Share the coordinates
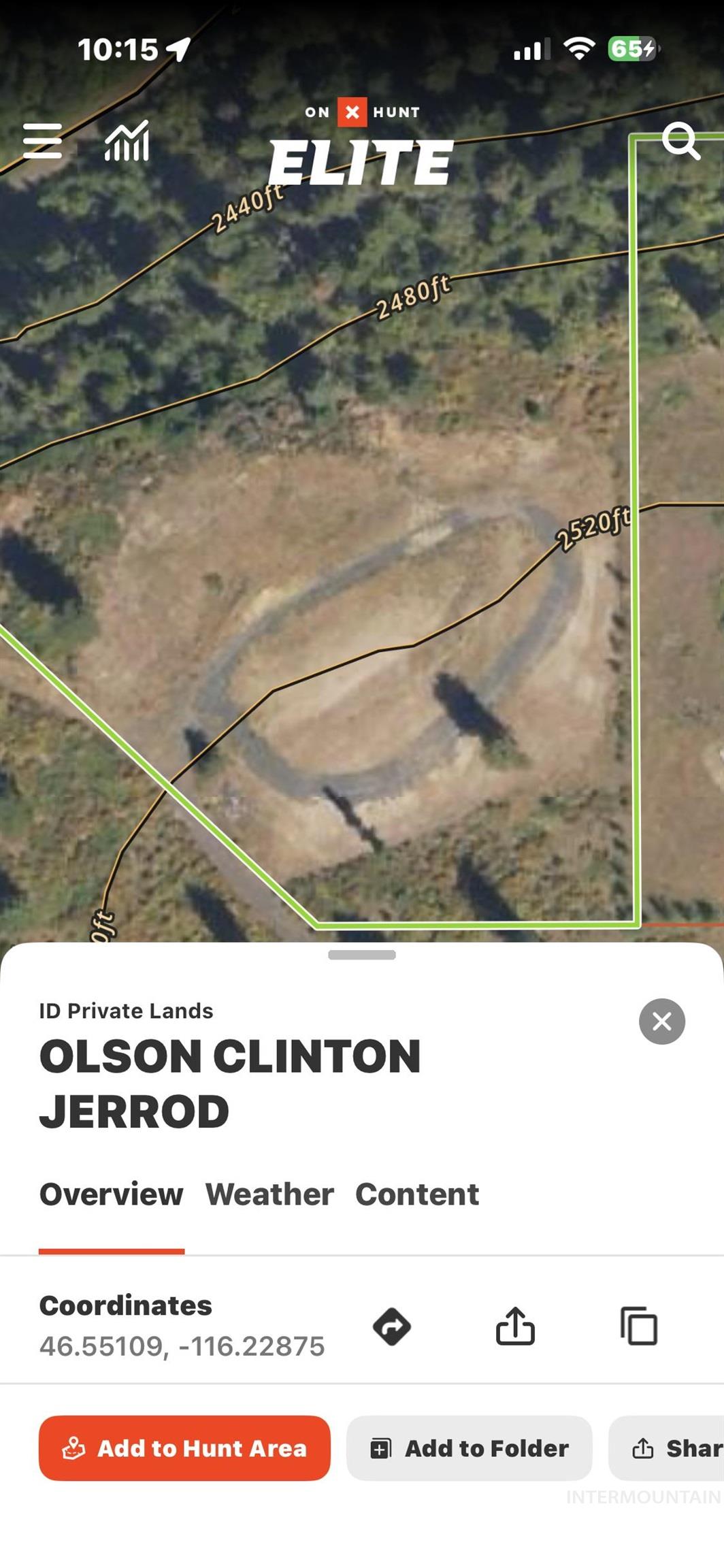Screen dimensions: 724x1568 515,1326
